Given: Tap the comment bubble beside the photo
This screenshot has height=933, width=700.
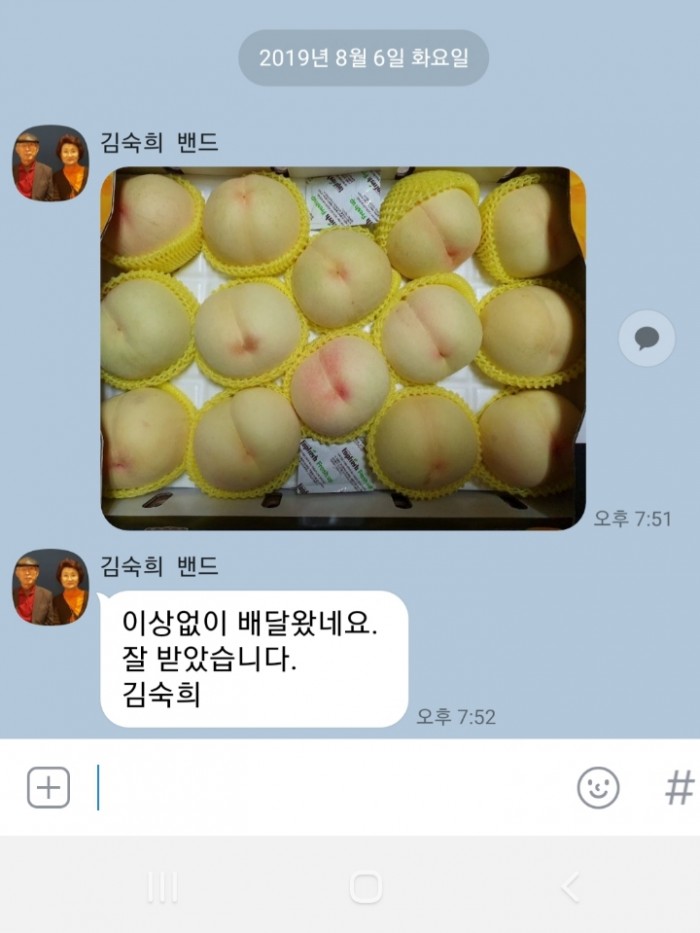Looking at the screenshot, I should (x=646, y=339).
